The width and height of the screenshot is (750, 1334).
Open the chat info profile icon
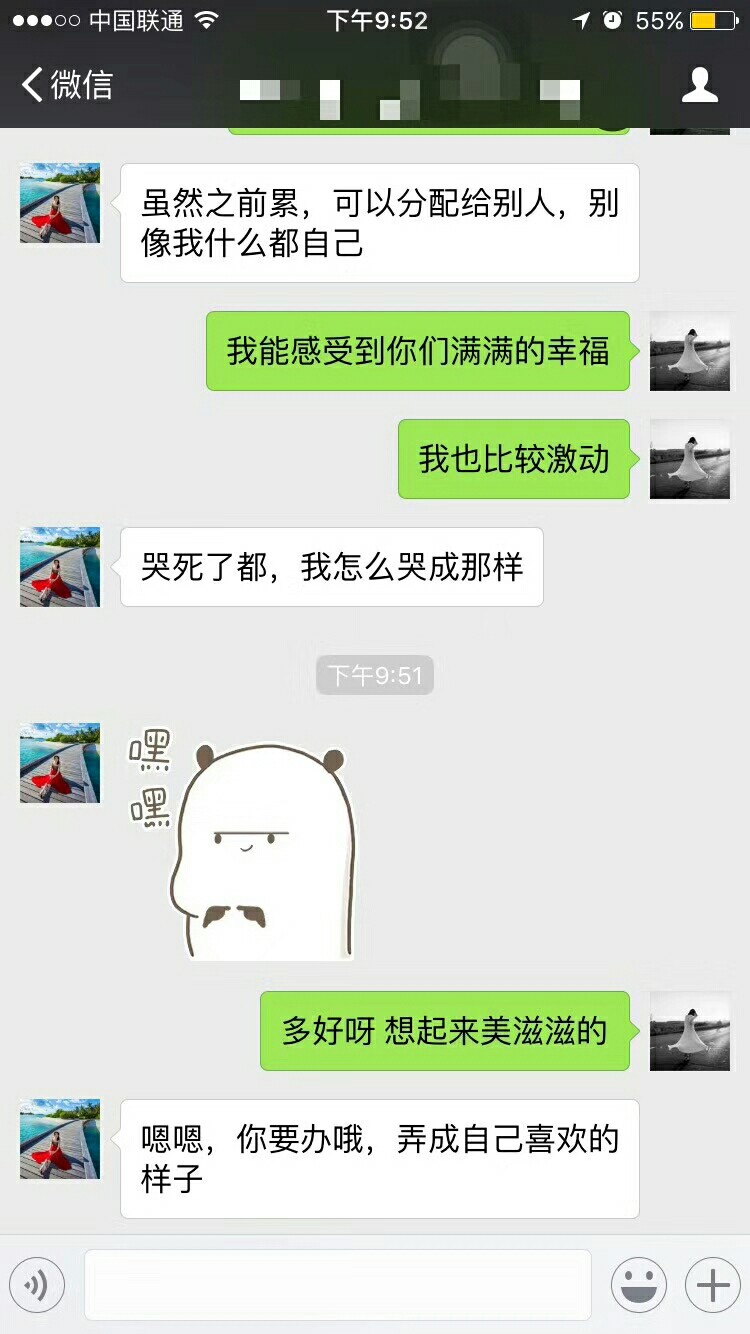699,85
